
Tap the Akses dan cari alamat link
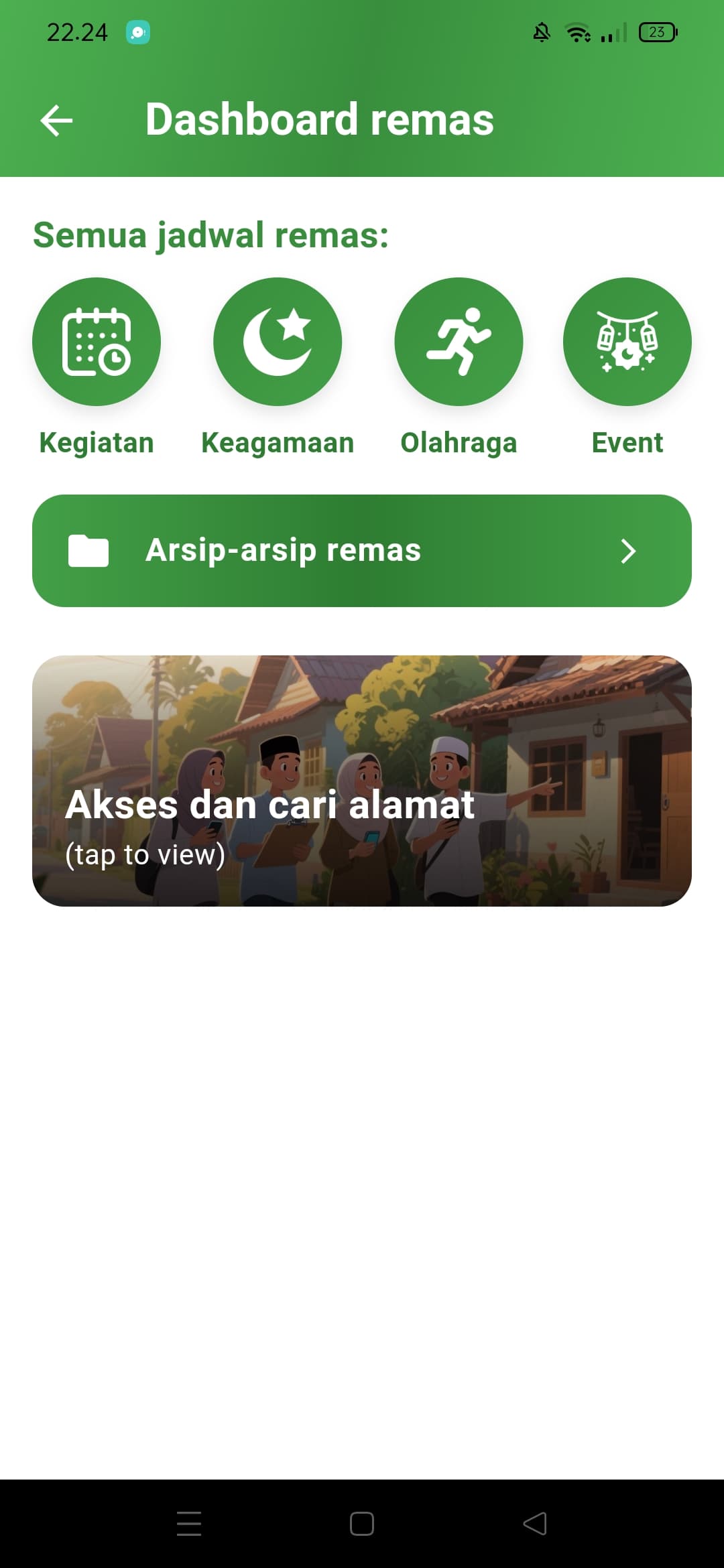pos(269,807)
